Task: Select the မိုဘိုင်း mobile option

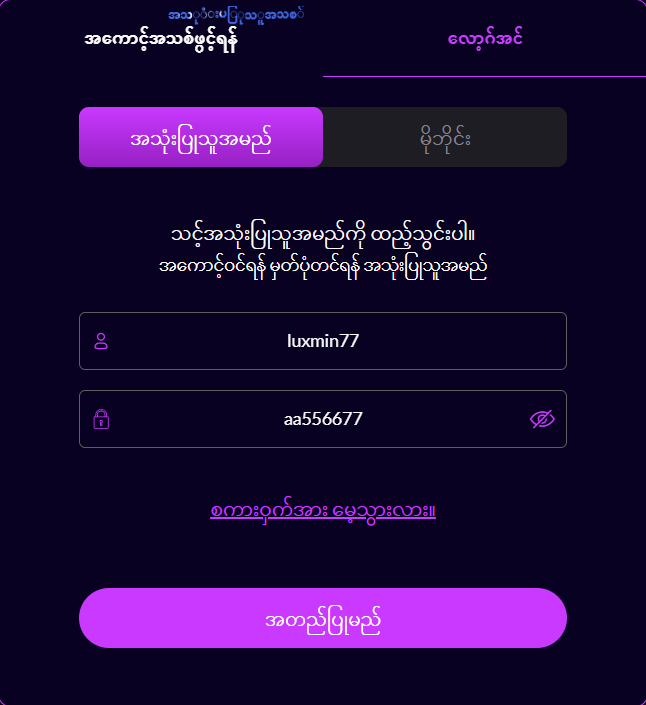Action: [445, 137]
